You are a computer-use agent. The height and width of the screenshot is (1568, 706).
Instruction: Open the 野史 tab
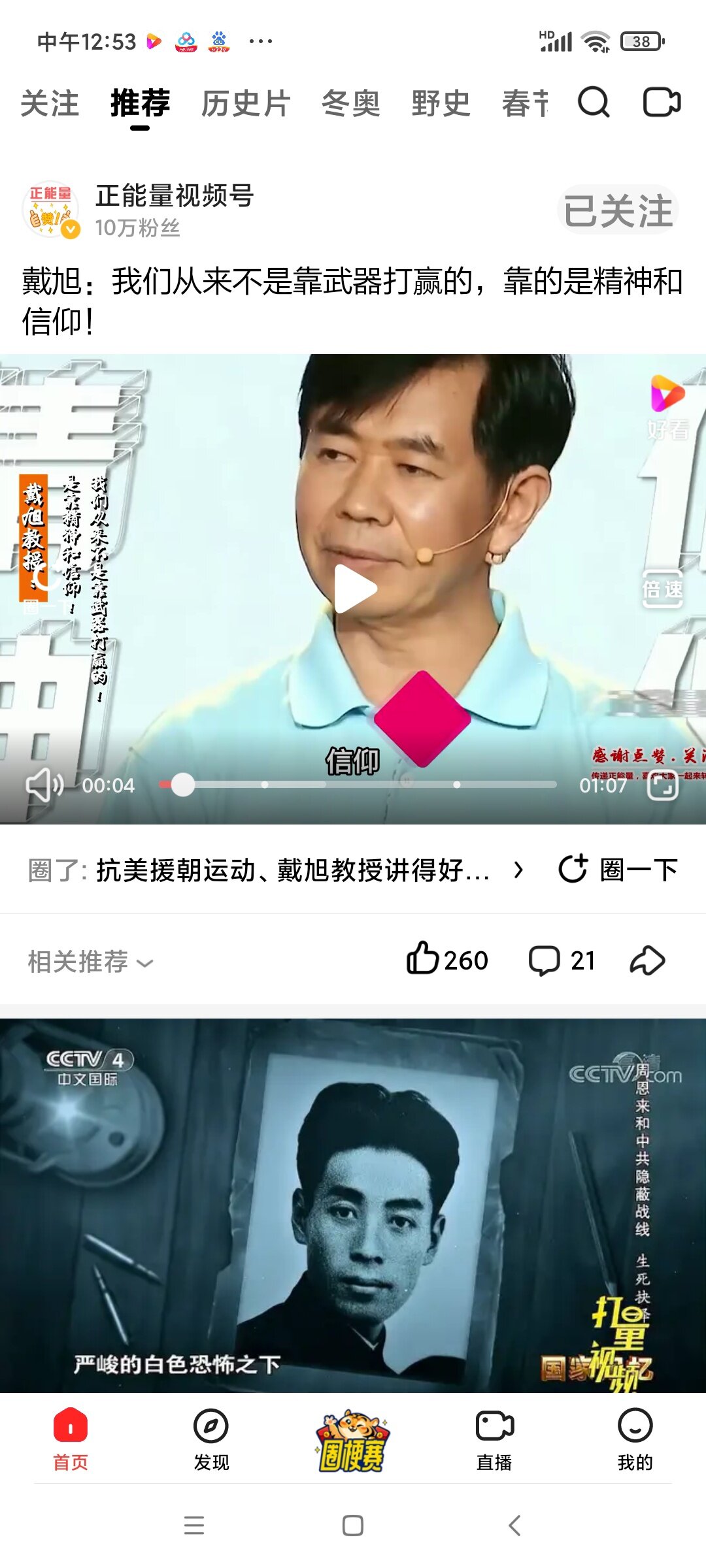pyautogui.click(x=441, y=104)
